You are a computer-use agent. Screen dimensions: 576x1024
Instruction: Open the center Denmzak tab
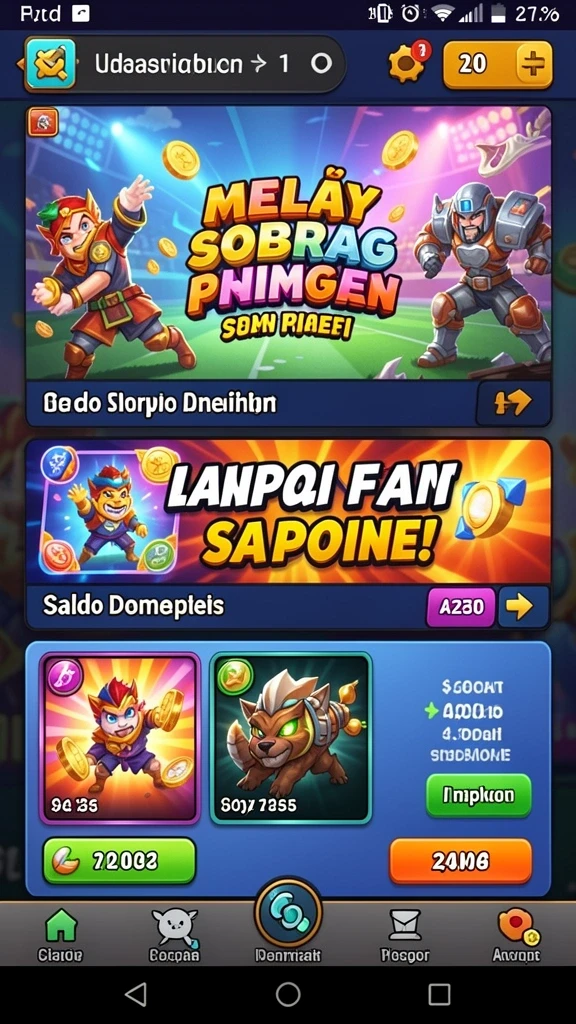pos(288,927)
